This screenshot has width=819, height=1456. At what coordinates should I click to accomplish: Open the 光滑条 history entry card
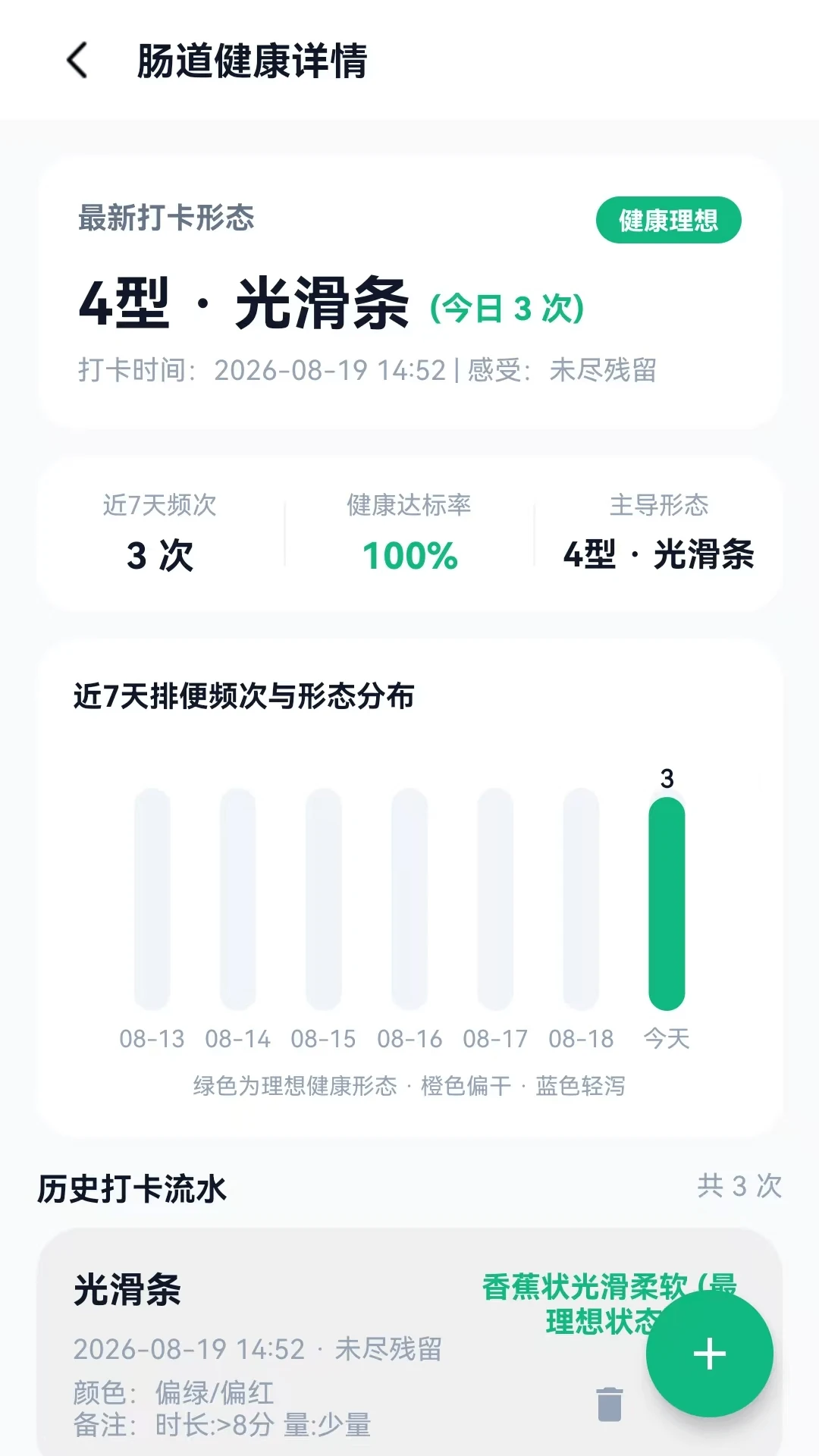pos(409,1342)
